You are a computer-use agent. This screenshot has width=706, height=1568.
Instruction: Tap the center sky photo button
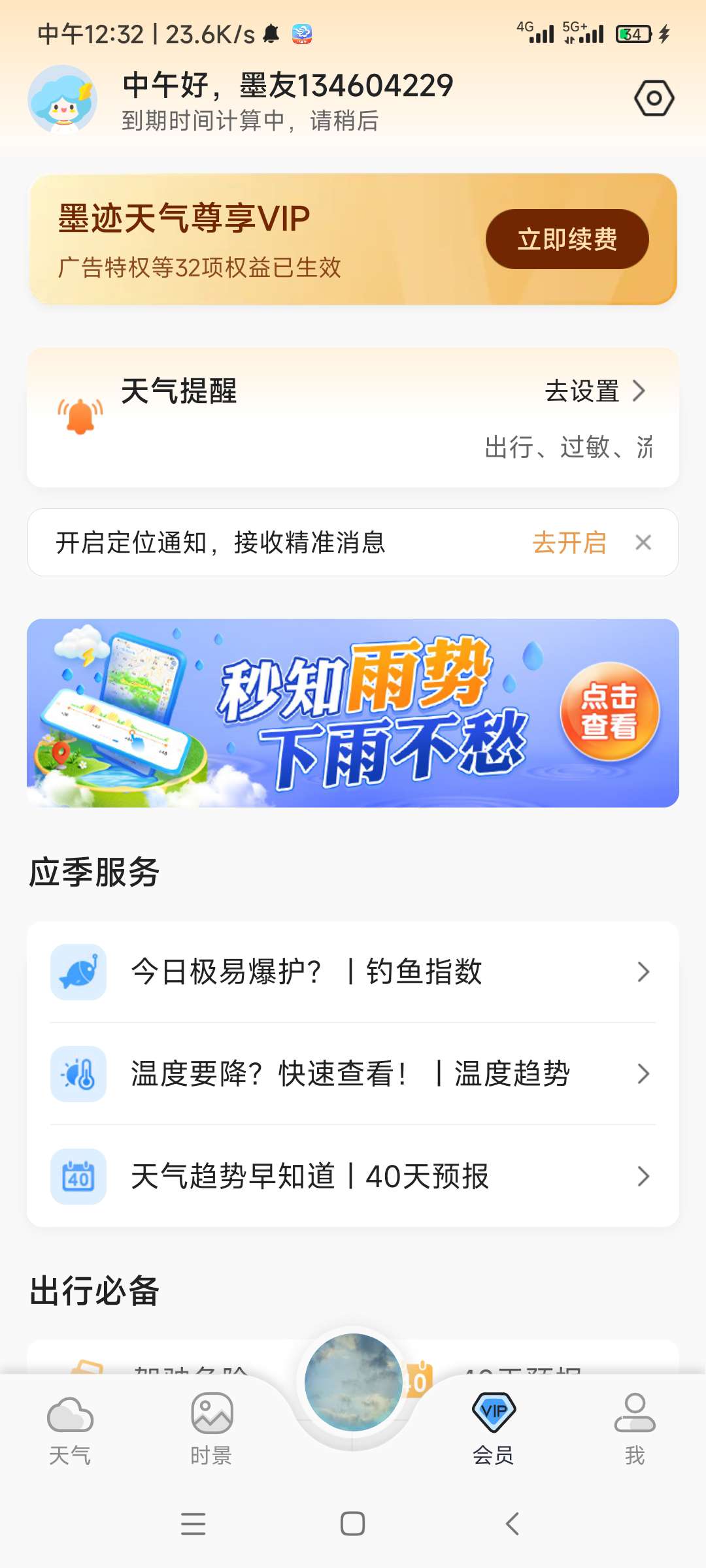pyautogui.click(x=353, y=1382)
